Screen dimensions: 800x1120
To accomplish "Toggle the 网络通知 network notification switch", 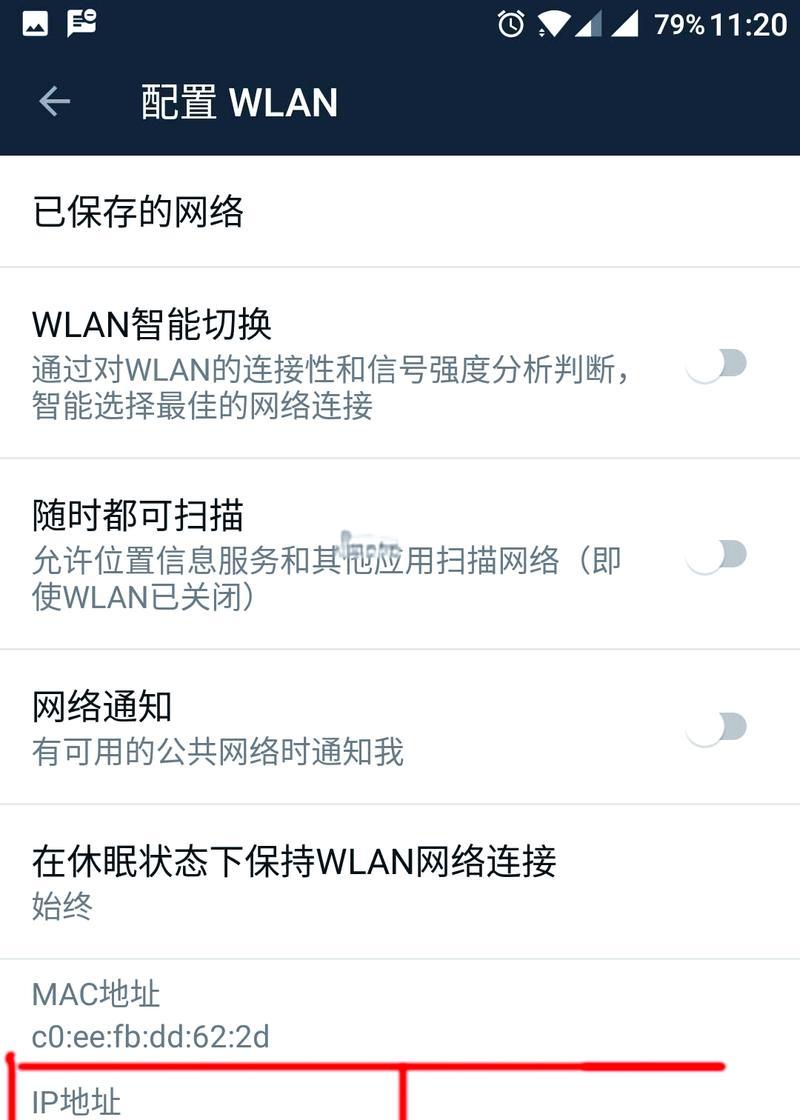I will (717, 729).
